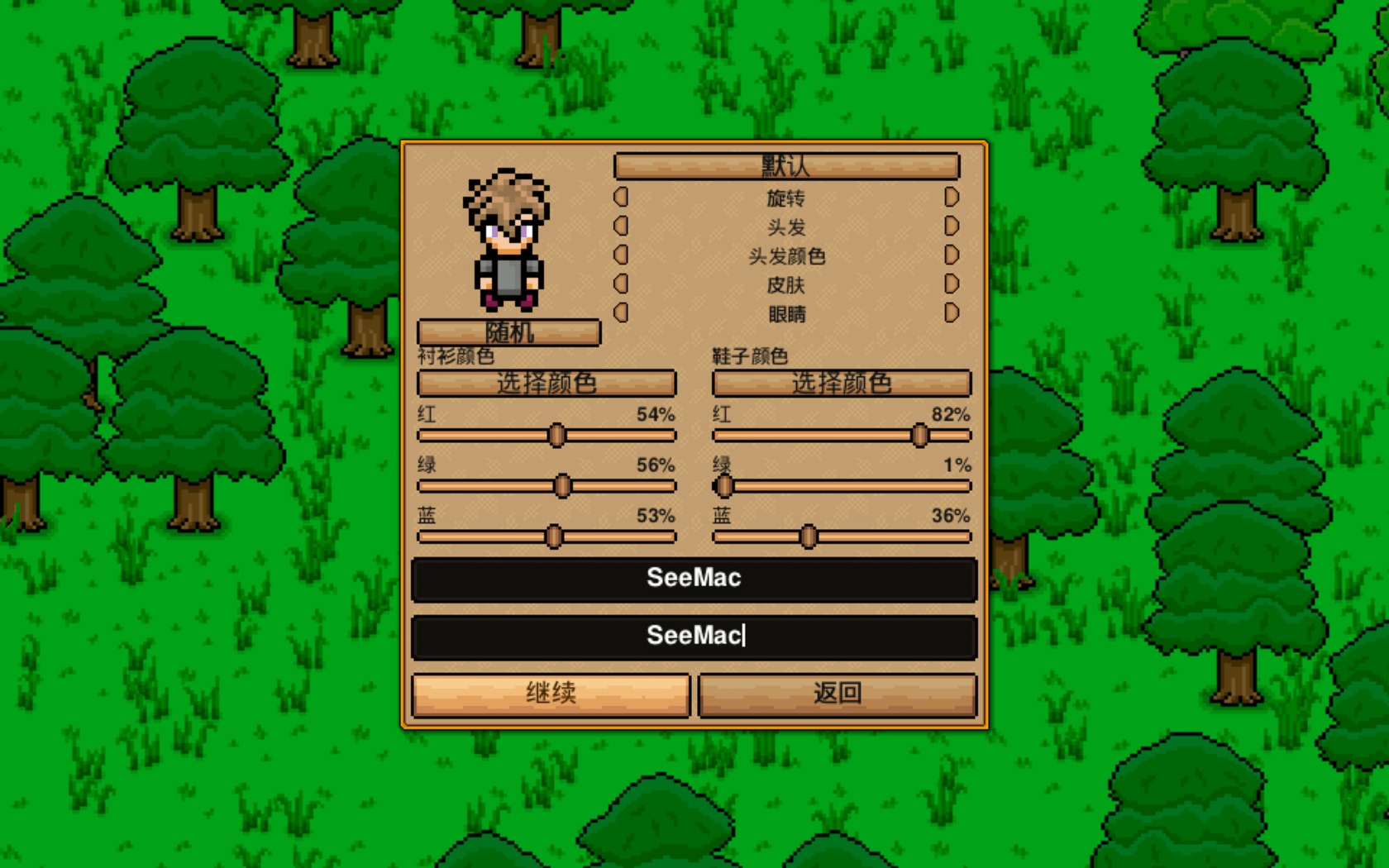Adjust the shirt 红 slider at 54%

tap(556, 435)
